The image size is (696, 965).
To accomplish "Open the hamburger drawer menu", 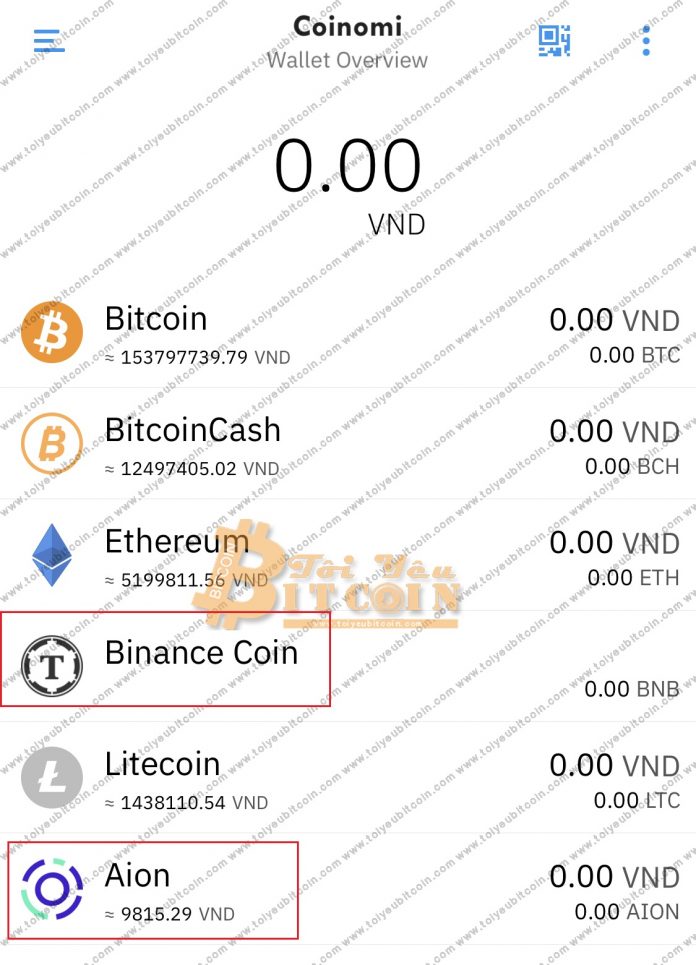I will coord(49,40).
